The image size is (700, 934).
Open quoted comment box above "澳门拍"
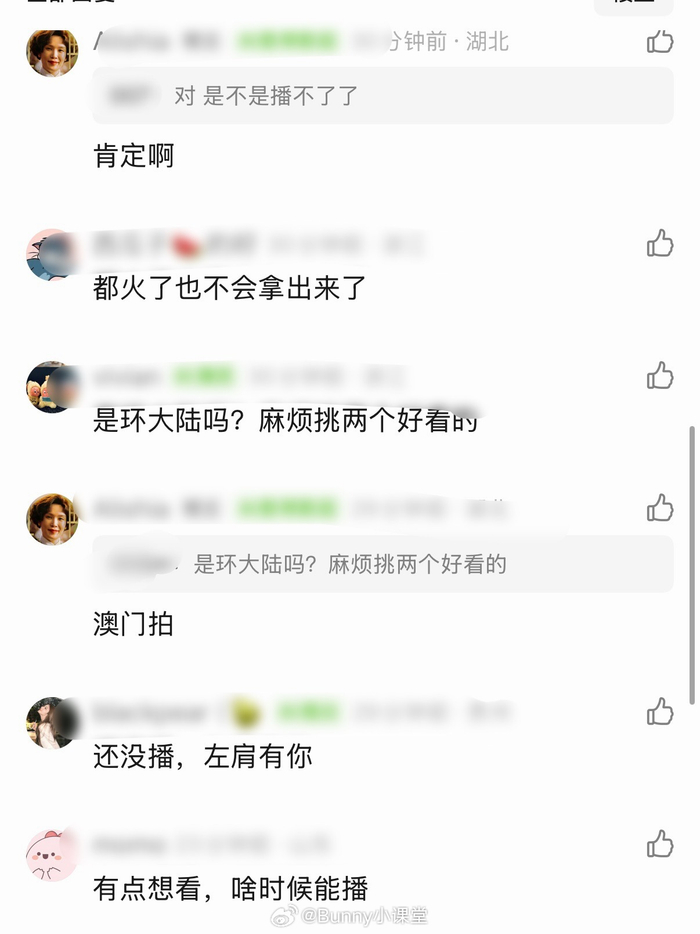click(382, 564)
